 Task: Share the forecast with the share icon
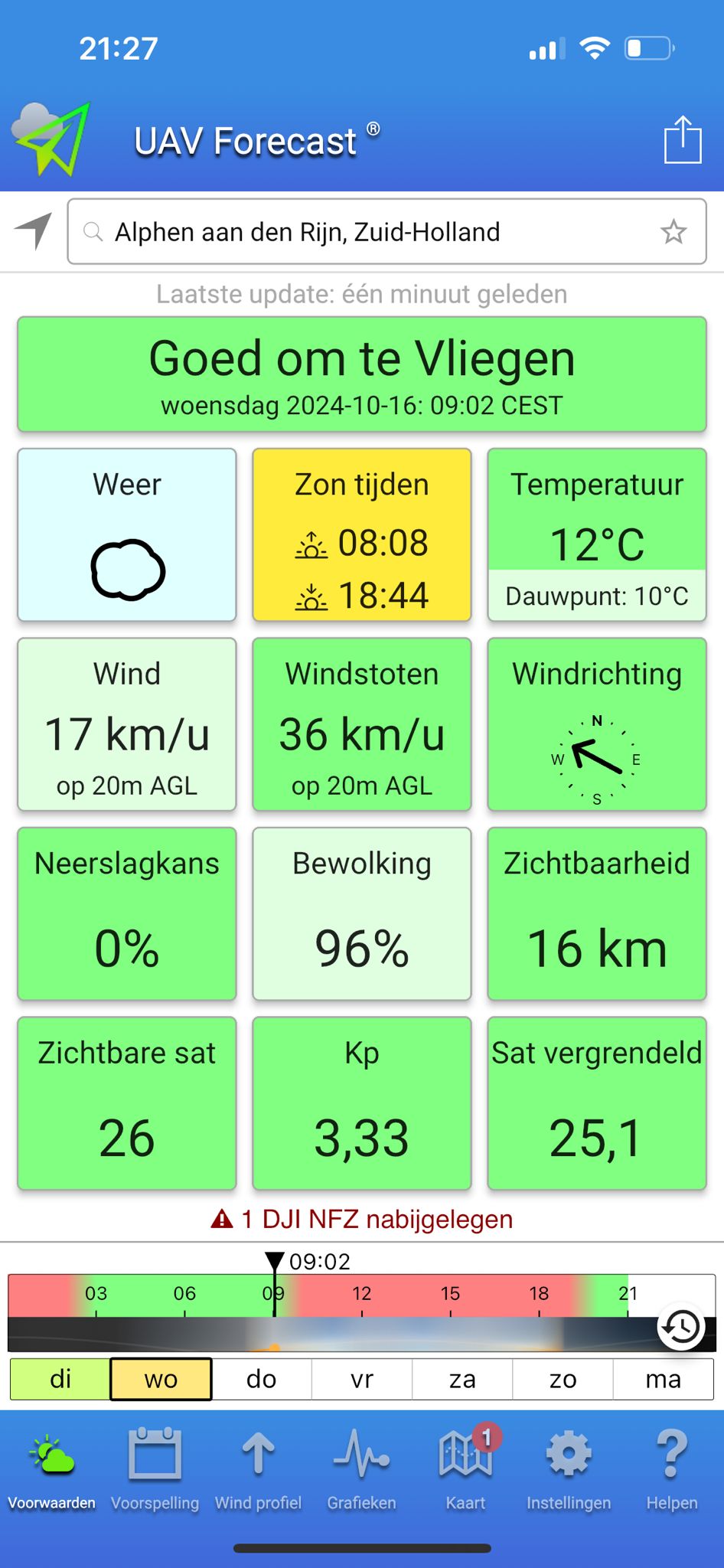(683, 140)
